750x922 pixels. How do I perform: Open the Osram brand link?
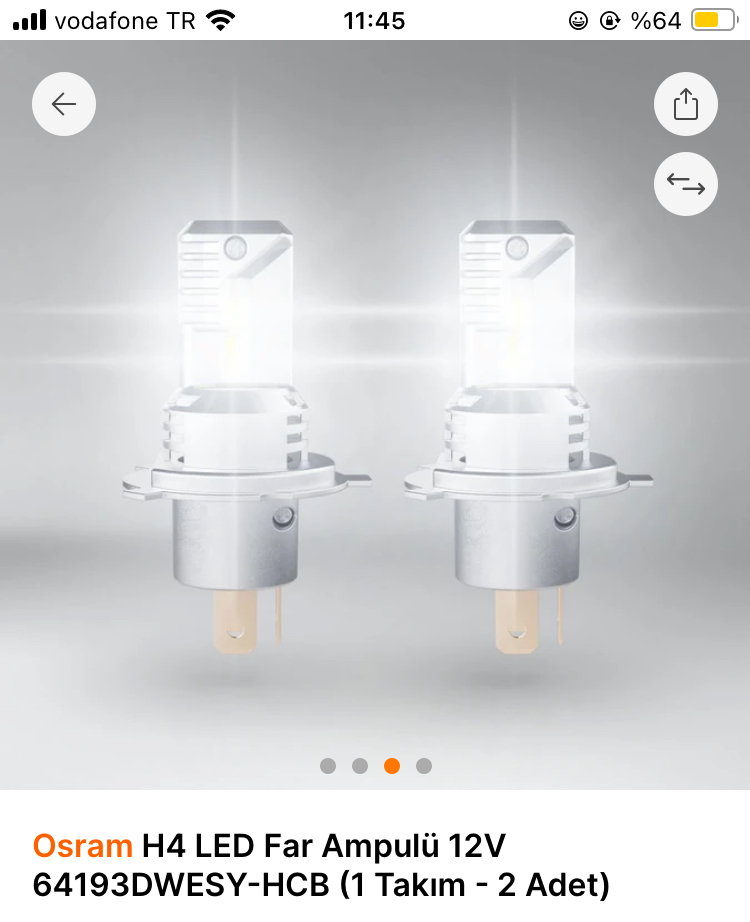point(82,846)
